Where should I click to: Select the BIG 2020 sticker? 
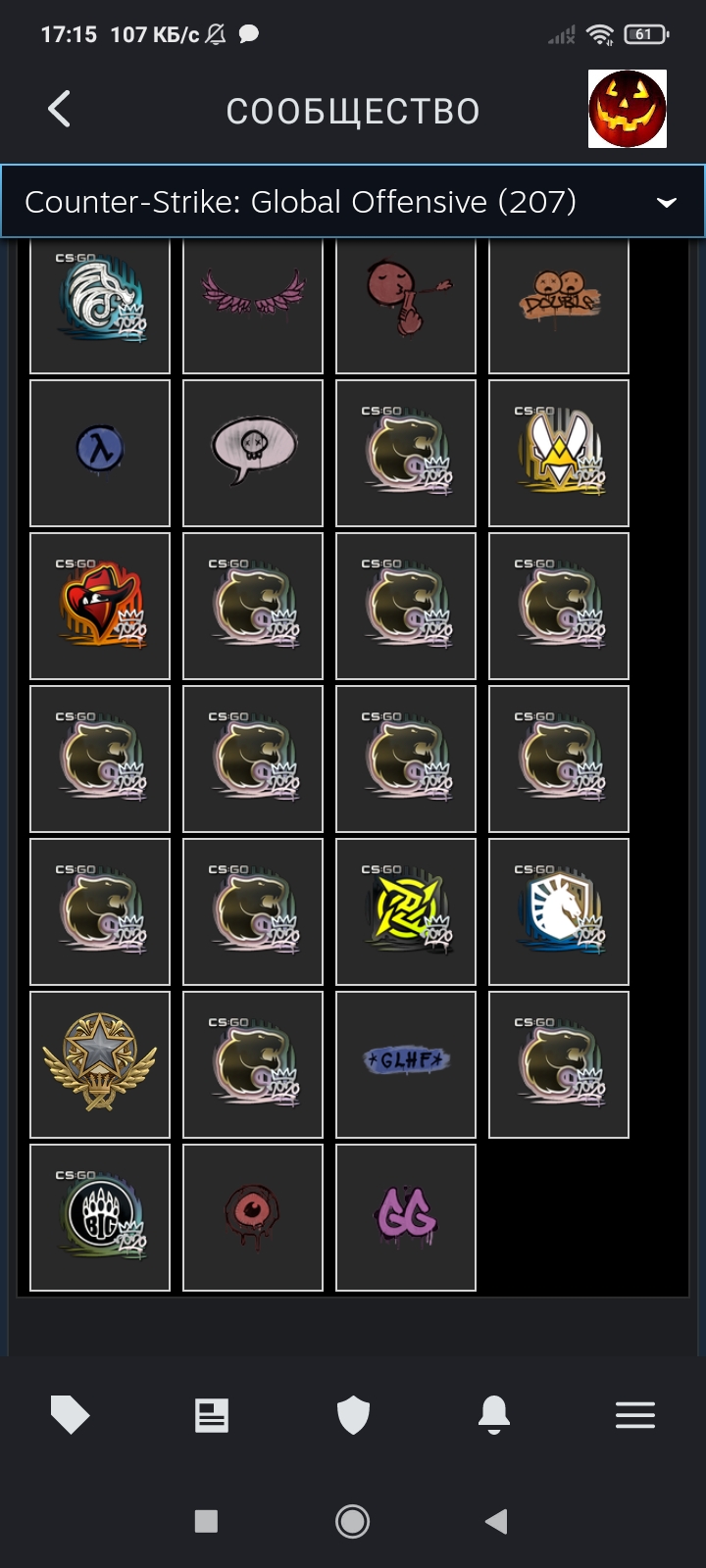[100, 1217]
